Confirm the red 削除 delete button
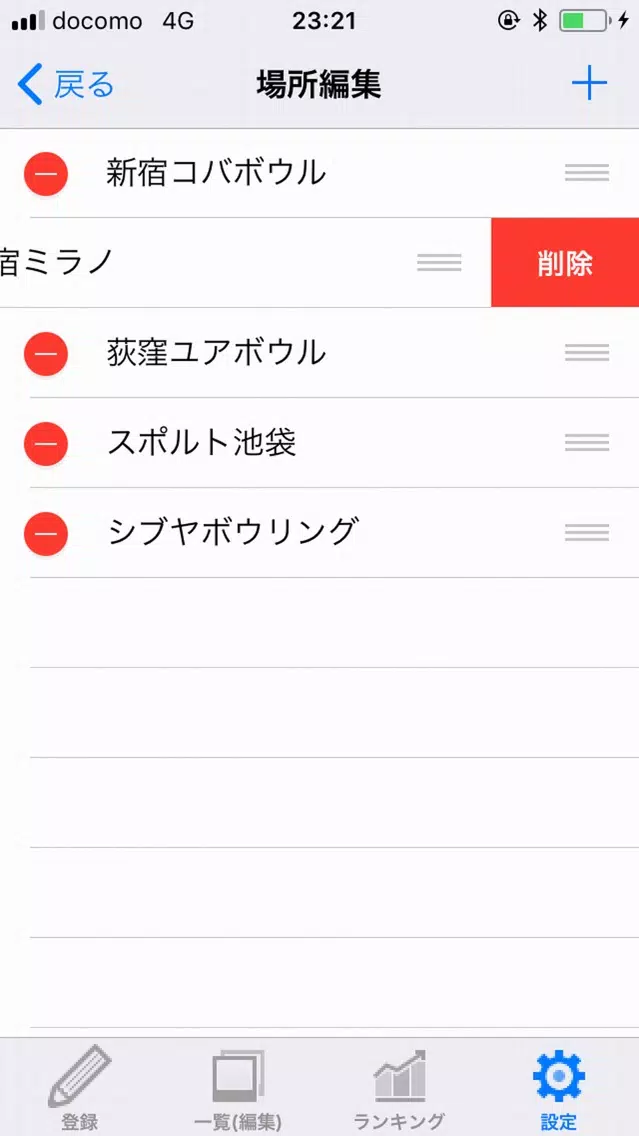The width and height of the screenshot is (639, 1136). [x=565, y=263]
